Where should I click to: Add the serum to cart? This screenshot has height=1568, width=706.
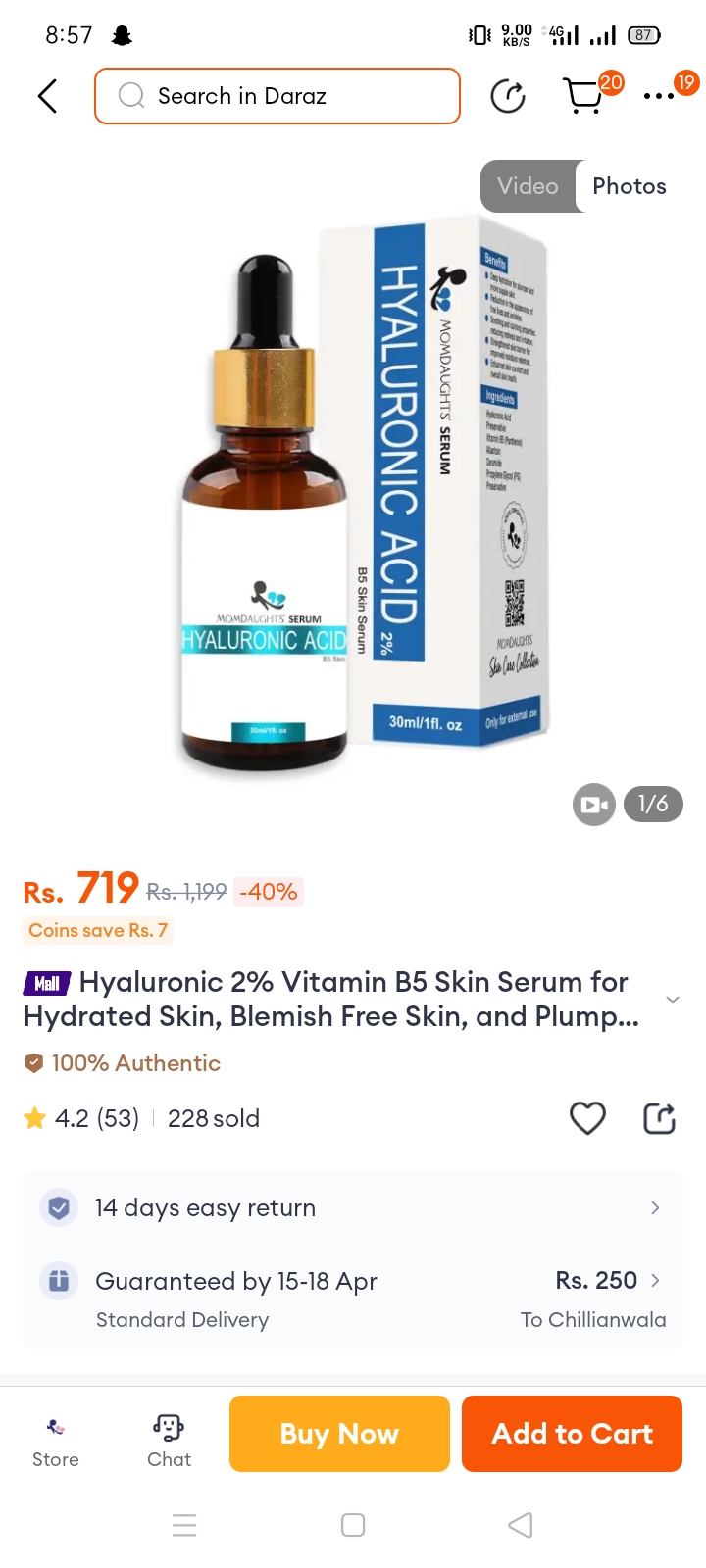coord(572,1434)
